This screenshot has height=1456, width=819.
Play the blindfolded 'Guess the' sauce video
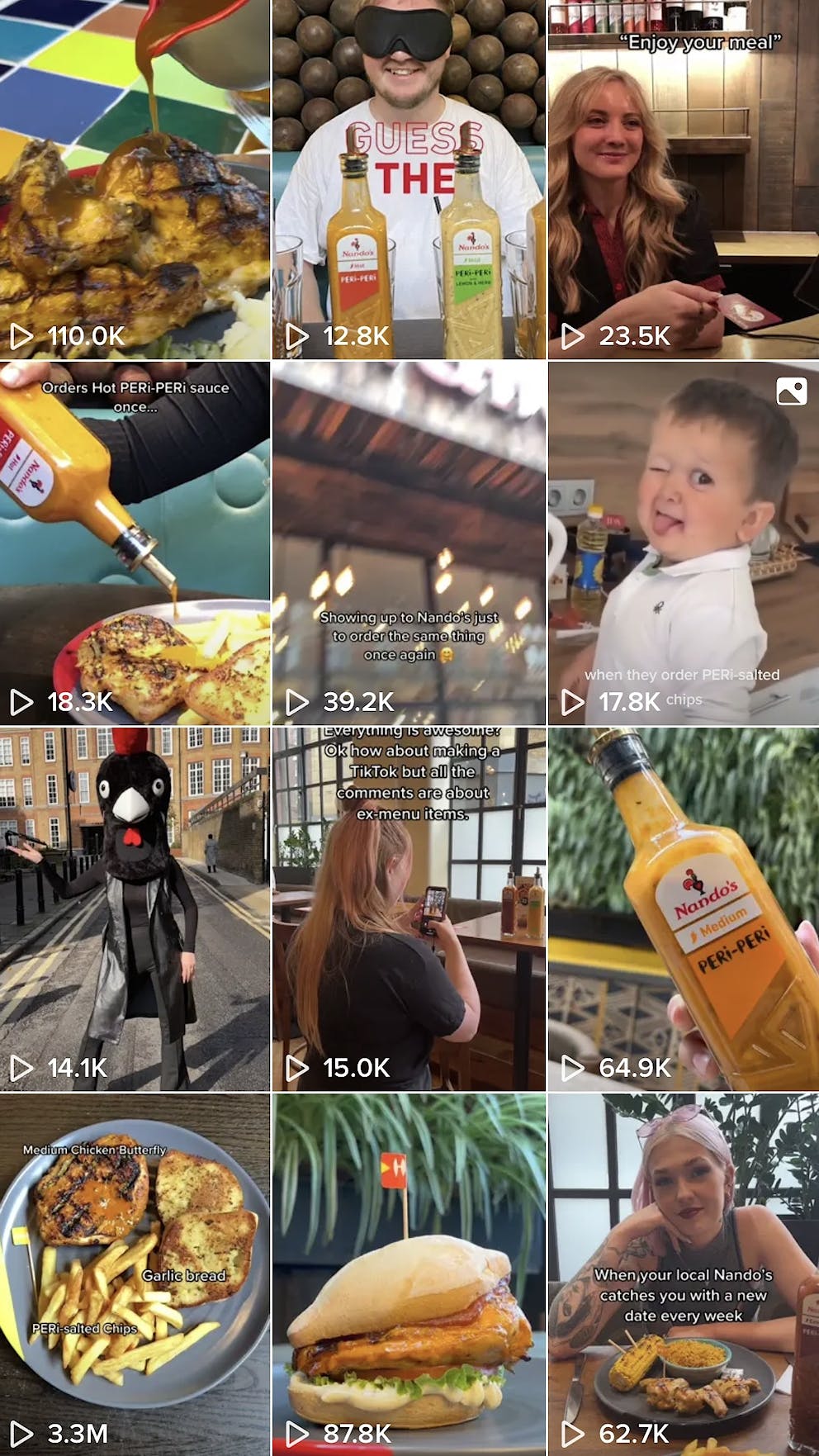pos(409,179)
